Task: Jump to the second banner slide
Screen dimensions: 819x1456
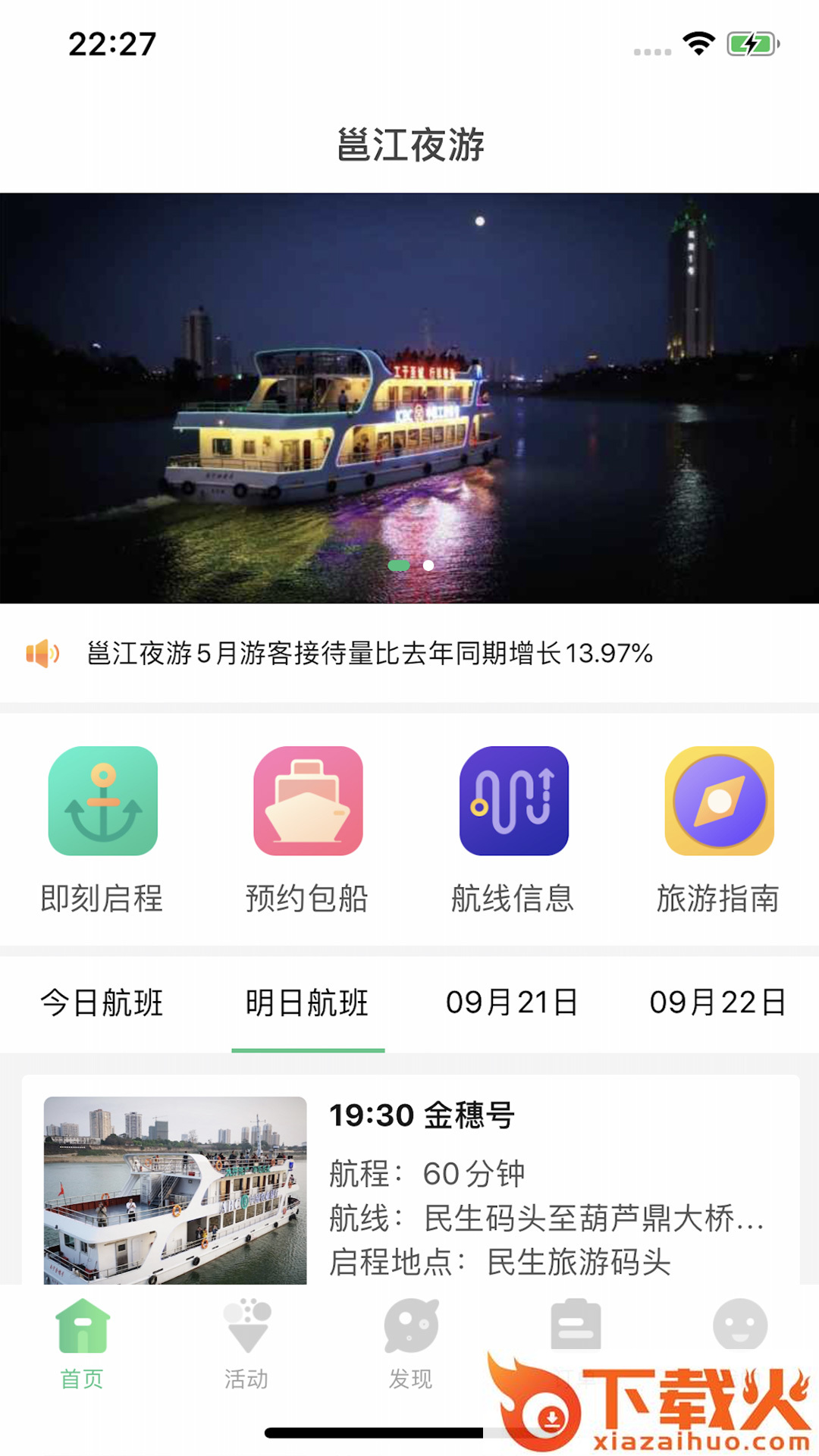Action: [x=428, y=566]
